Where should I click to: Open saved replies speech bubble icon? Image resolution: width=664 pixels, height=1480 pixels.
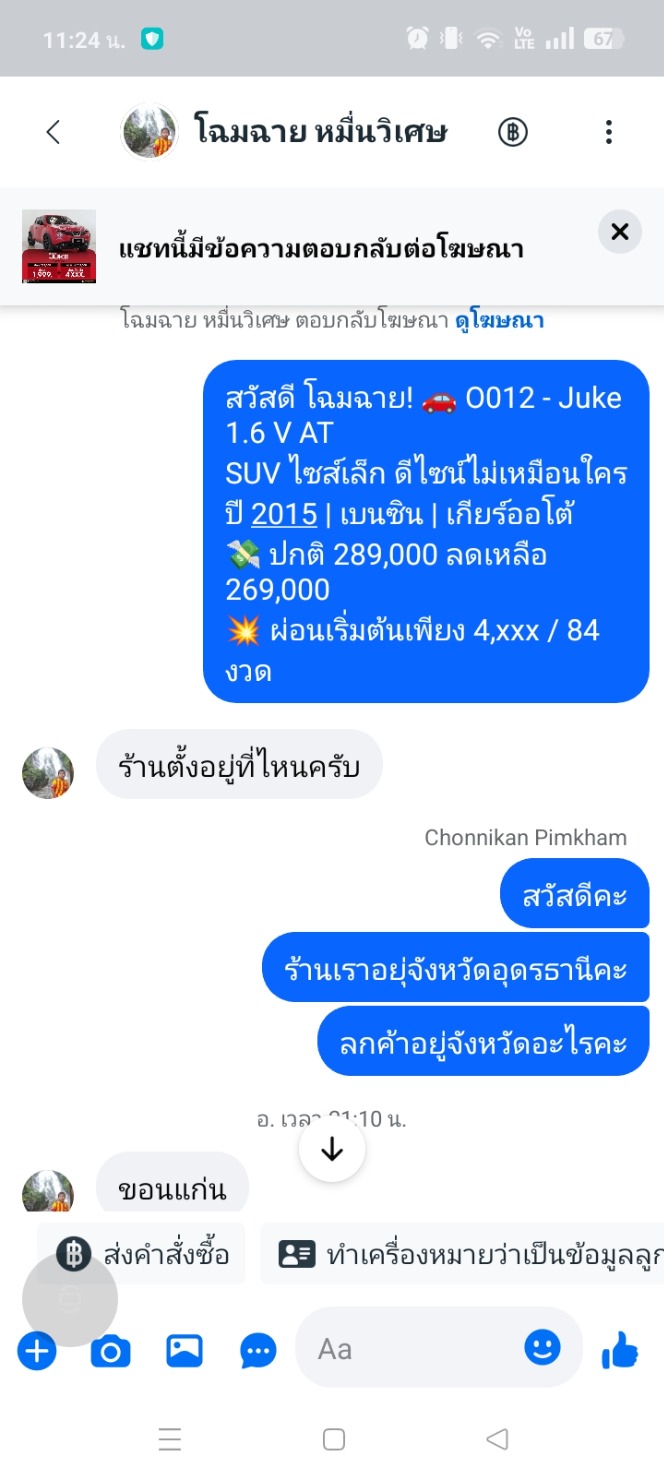259,1352
